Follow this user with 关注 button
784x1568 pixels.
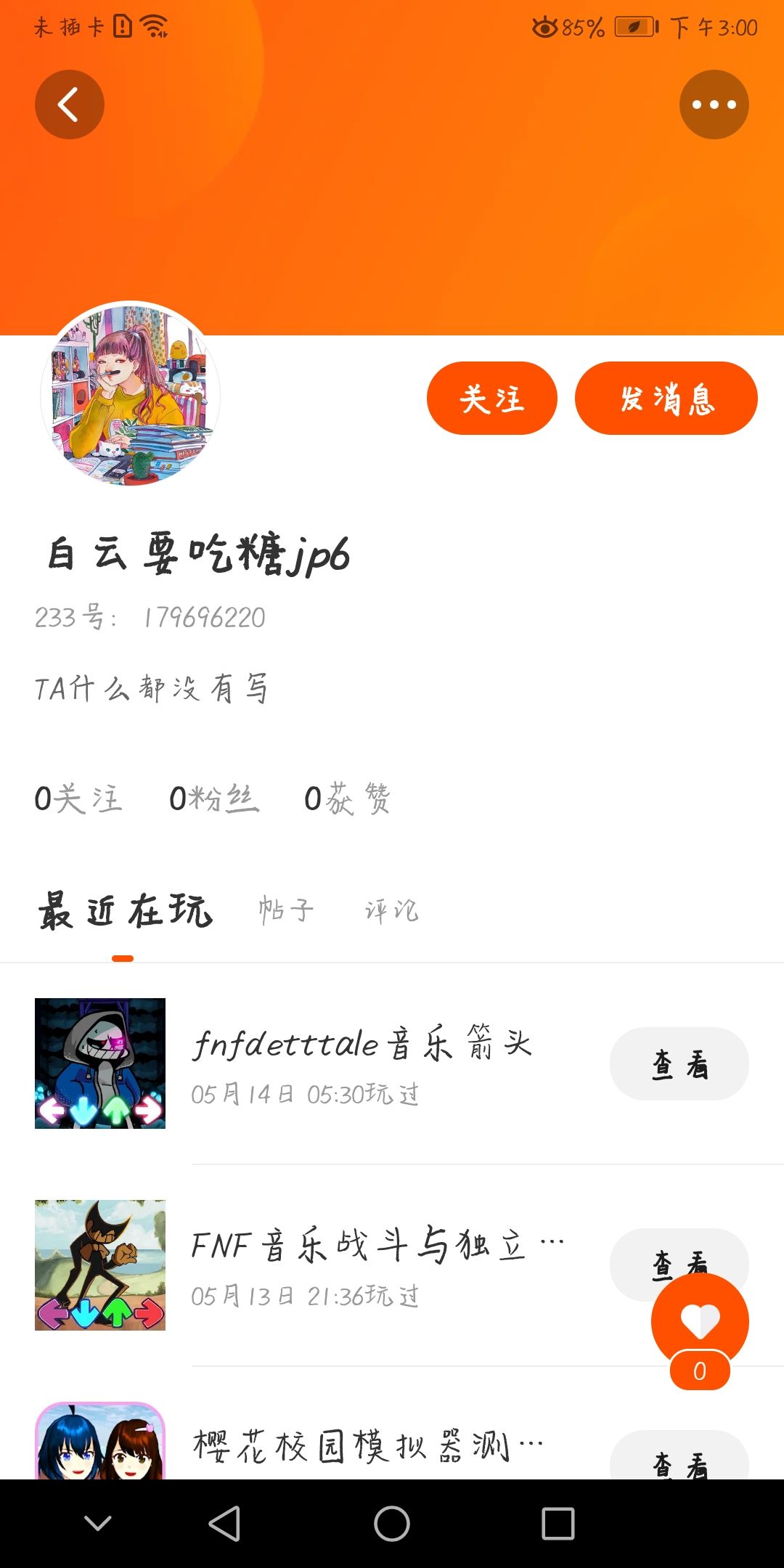491,399
